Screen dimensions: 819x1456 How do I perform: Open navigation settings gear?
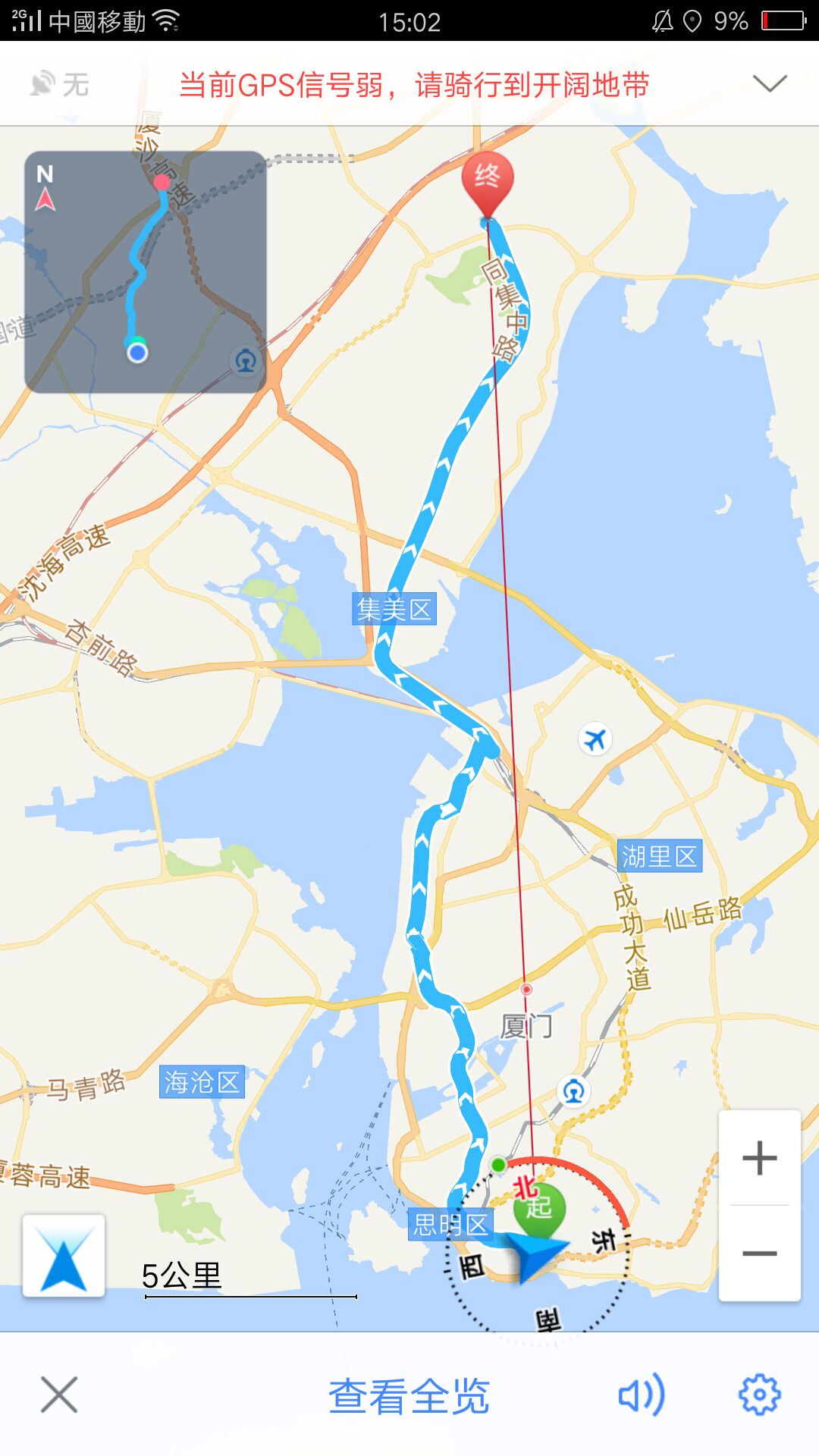tap(759, 1395)
